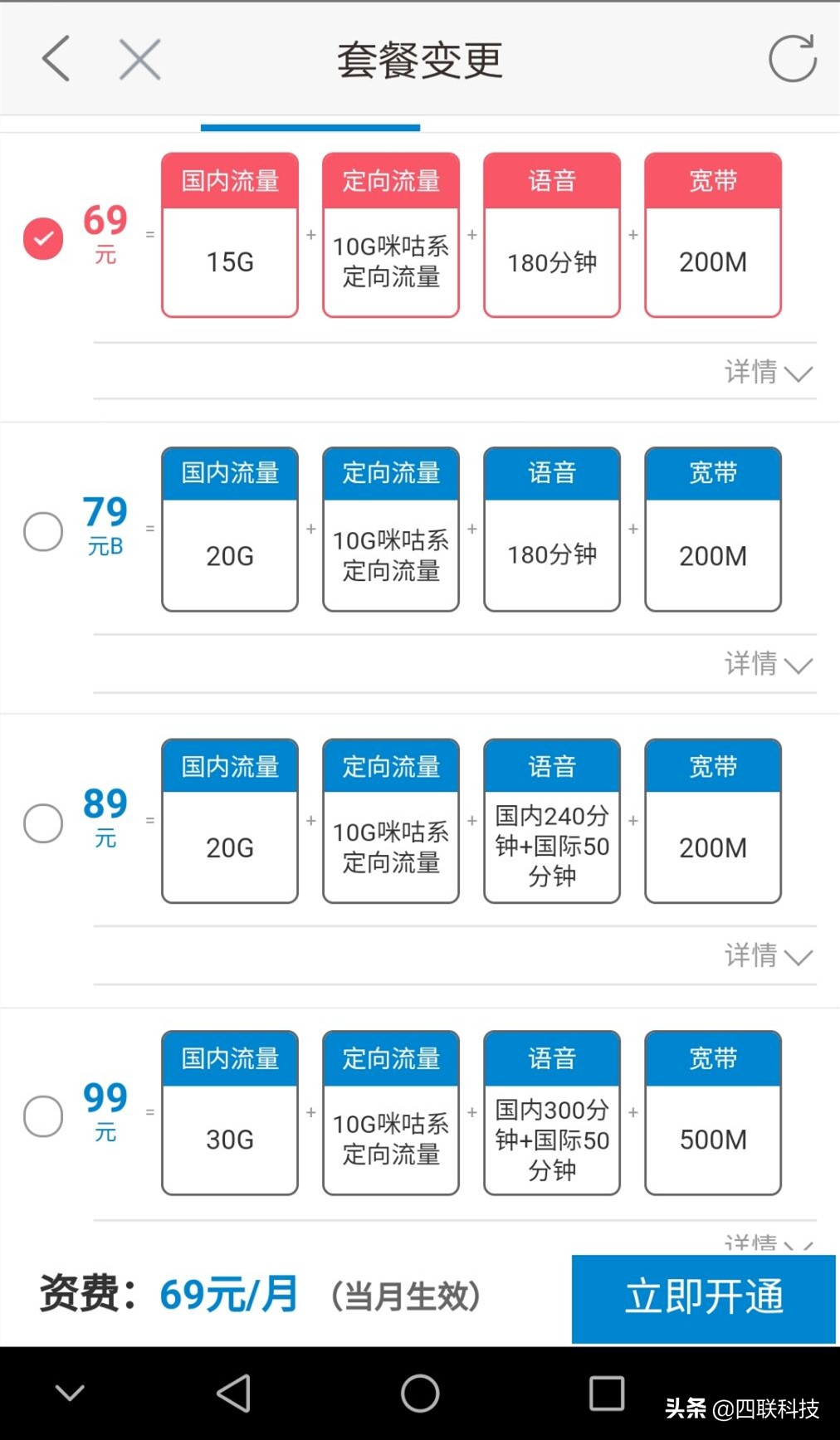This screenshot has width=840, height=1440.
Task: Close the 套餐变更 page with the X icon
Action: (x=138, y=59)
